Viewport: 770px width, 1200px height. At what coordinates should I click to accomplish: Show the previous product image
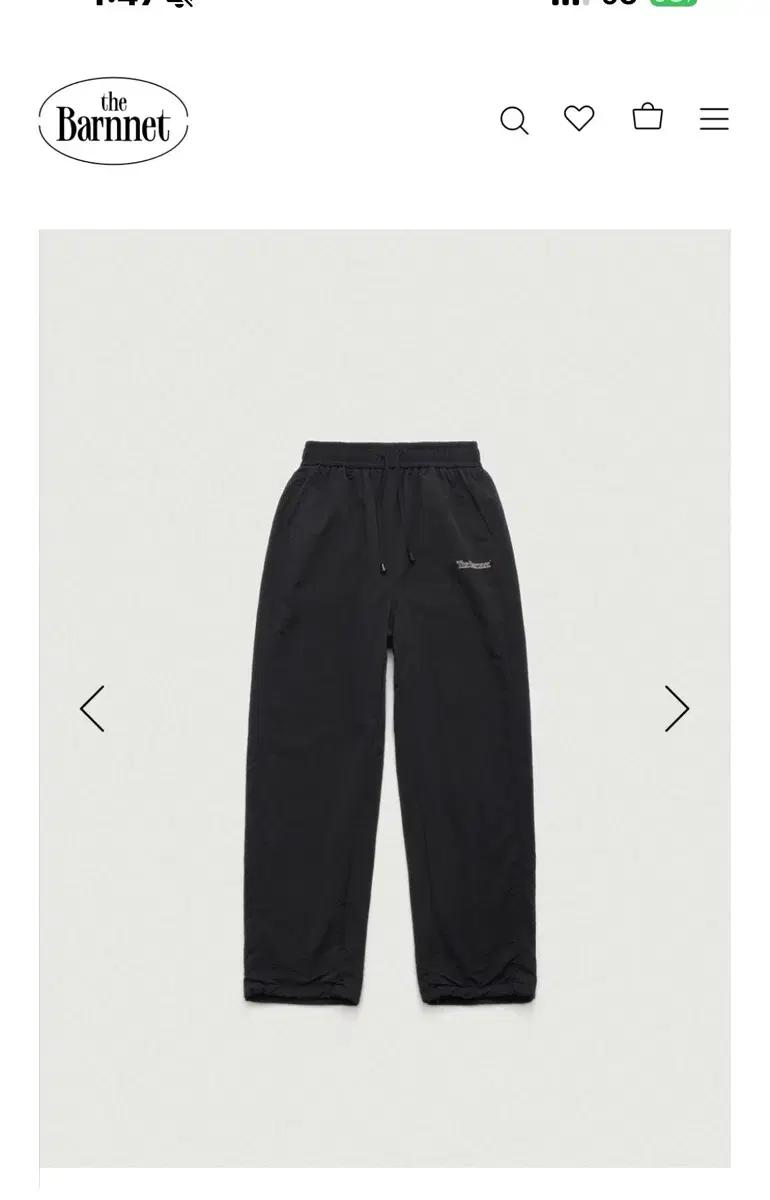pos(93,709)
